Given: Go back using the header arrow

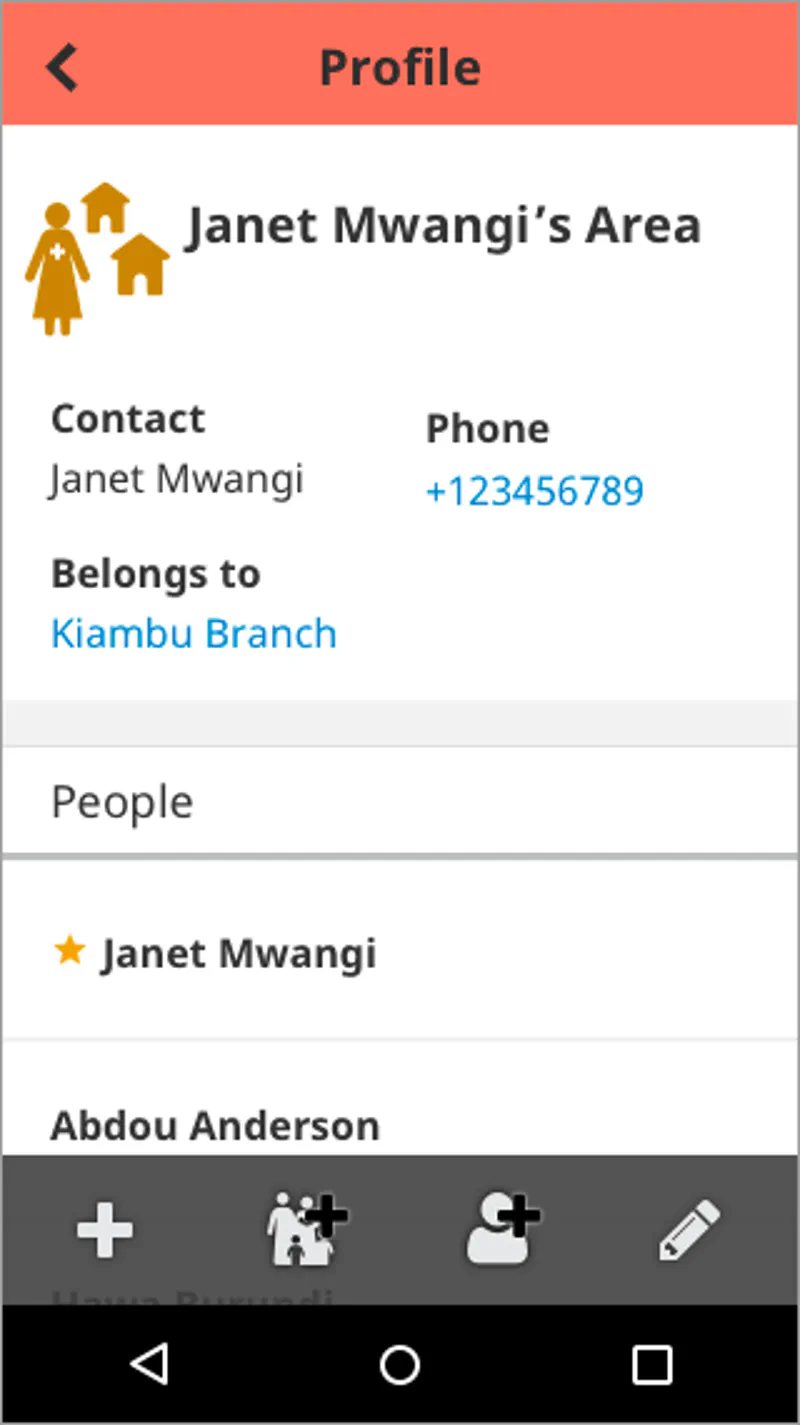Looking at the screenshot, I should [62, 67].
